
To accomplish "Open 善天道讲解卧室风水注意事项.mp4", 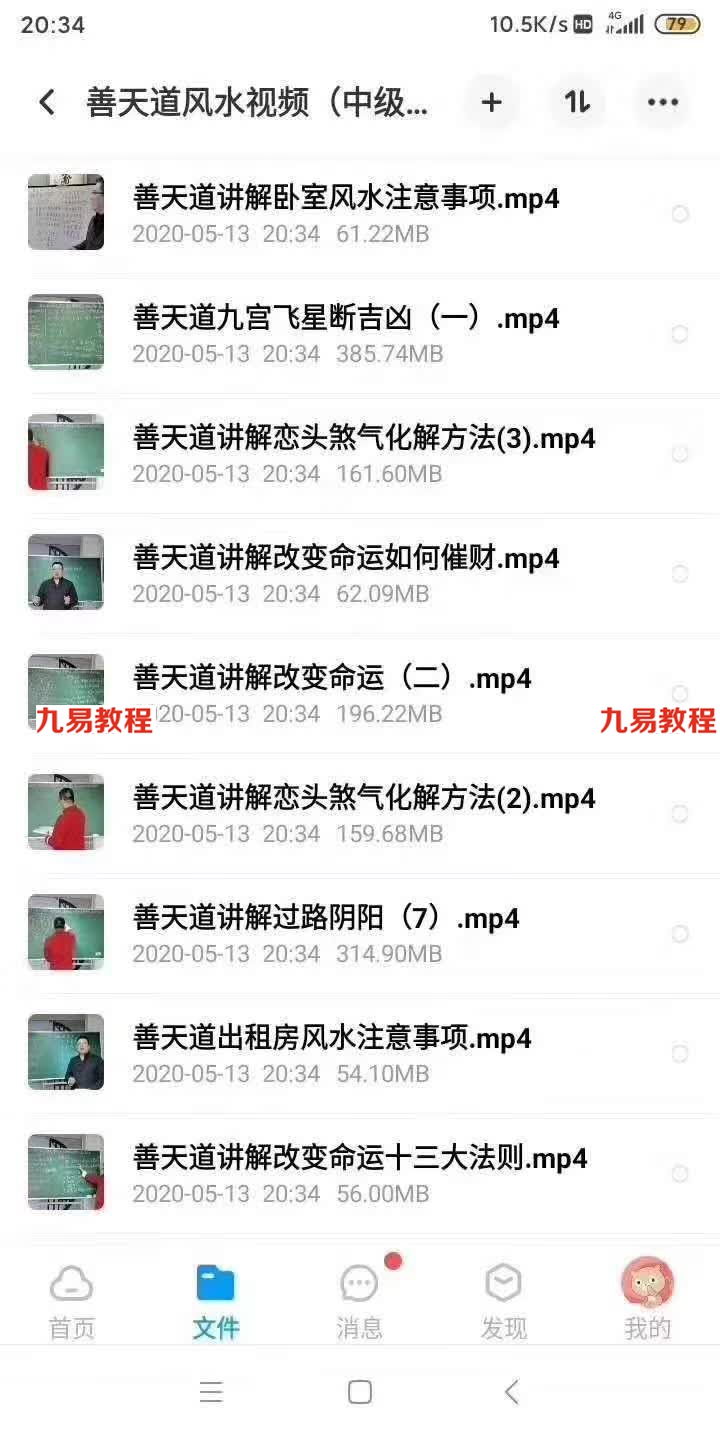I will [x=360, y=214].
